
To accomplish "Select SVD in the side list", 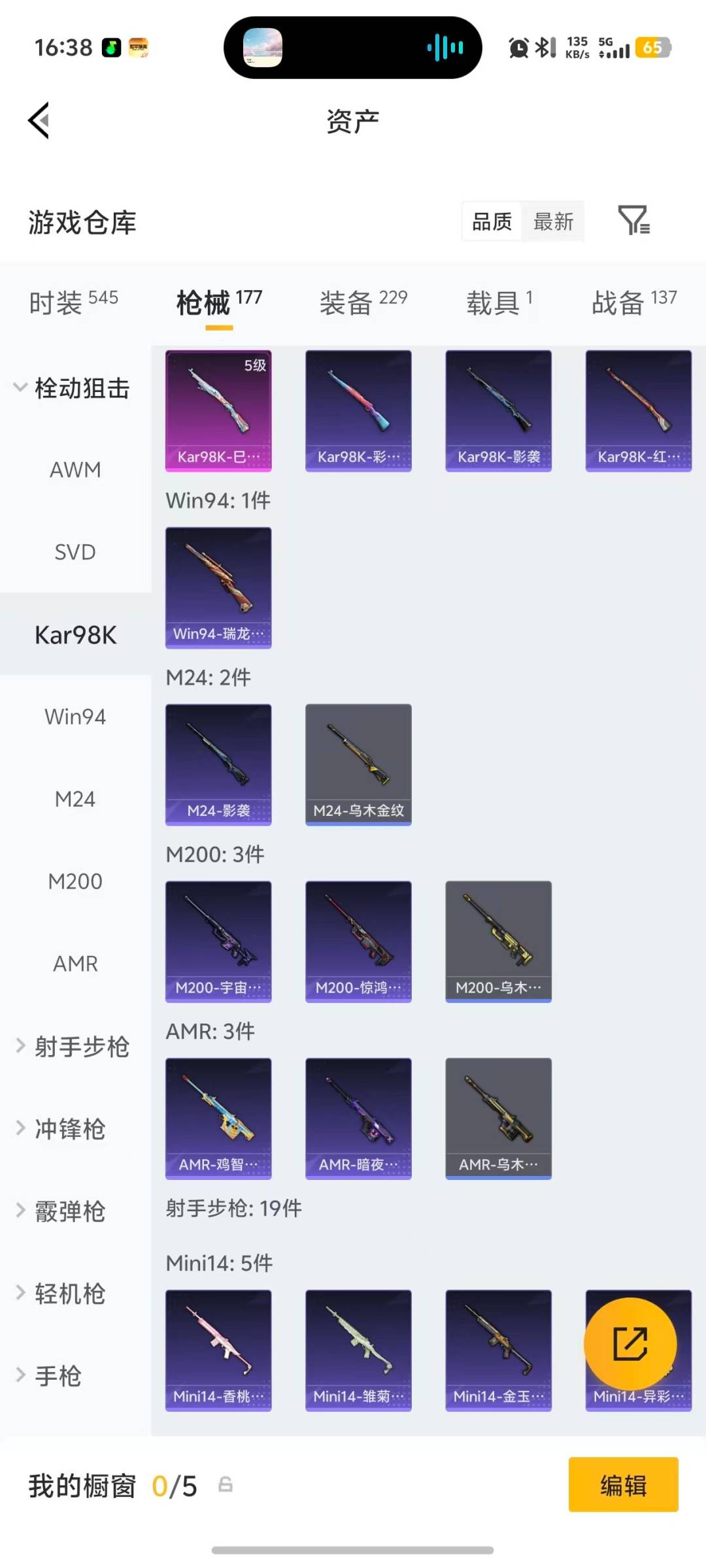I will point(75,552).
